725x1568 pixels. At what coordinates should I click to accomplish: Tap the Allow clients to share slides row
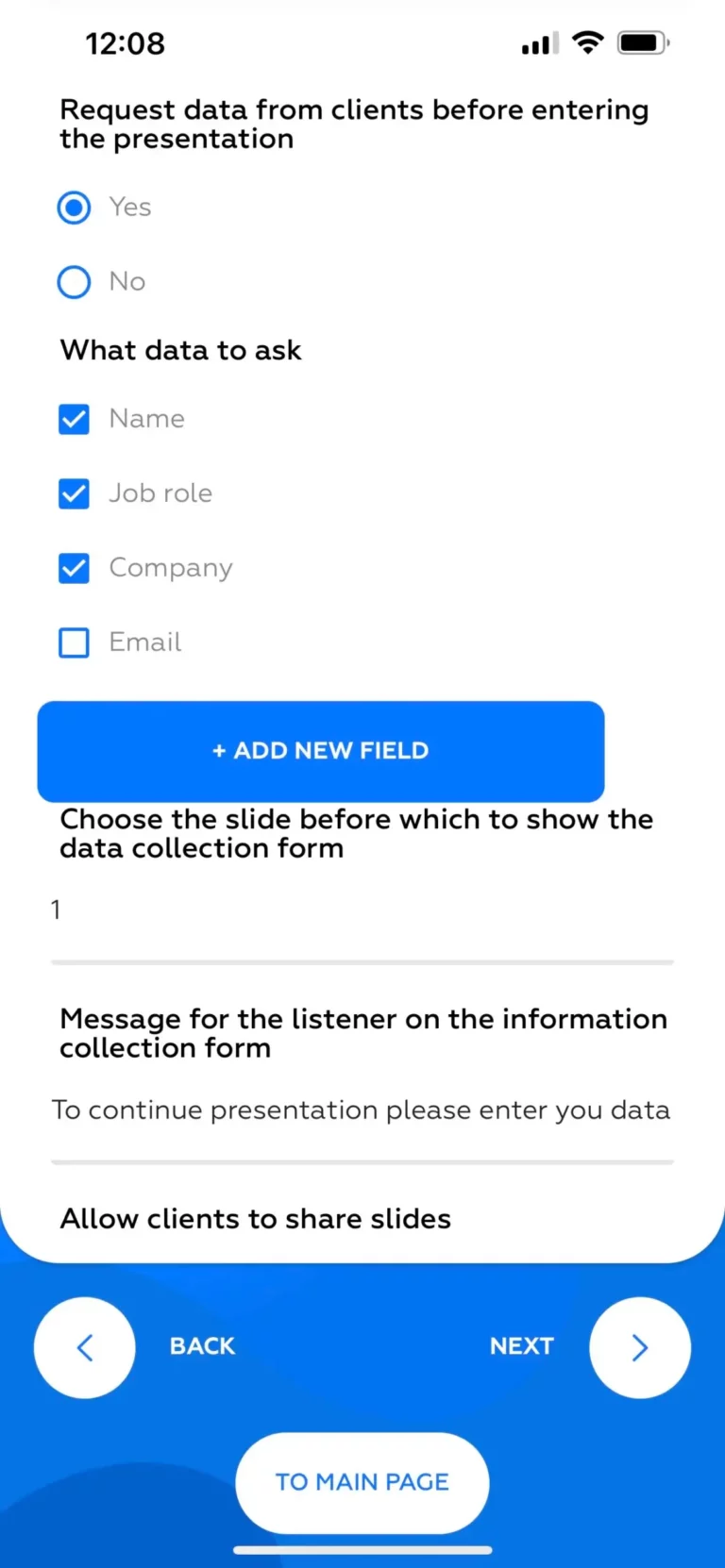tap(255, 1219)
